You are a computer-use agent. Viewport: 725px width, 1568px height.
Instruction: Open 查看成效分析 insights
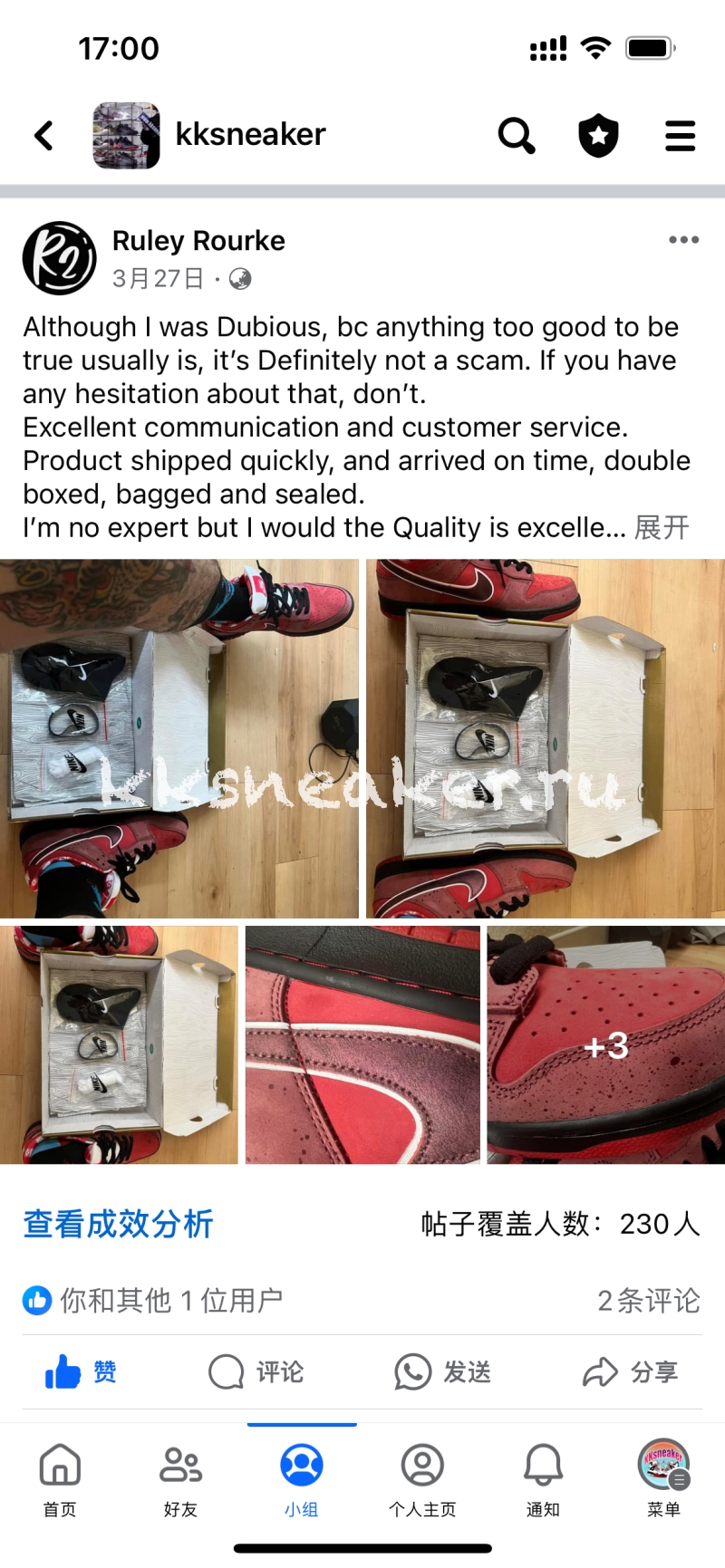pos(119,1224)
